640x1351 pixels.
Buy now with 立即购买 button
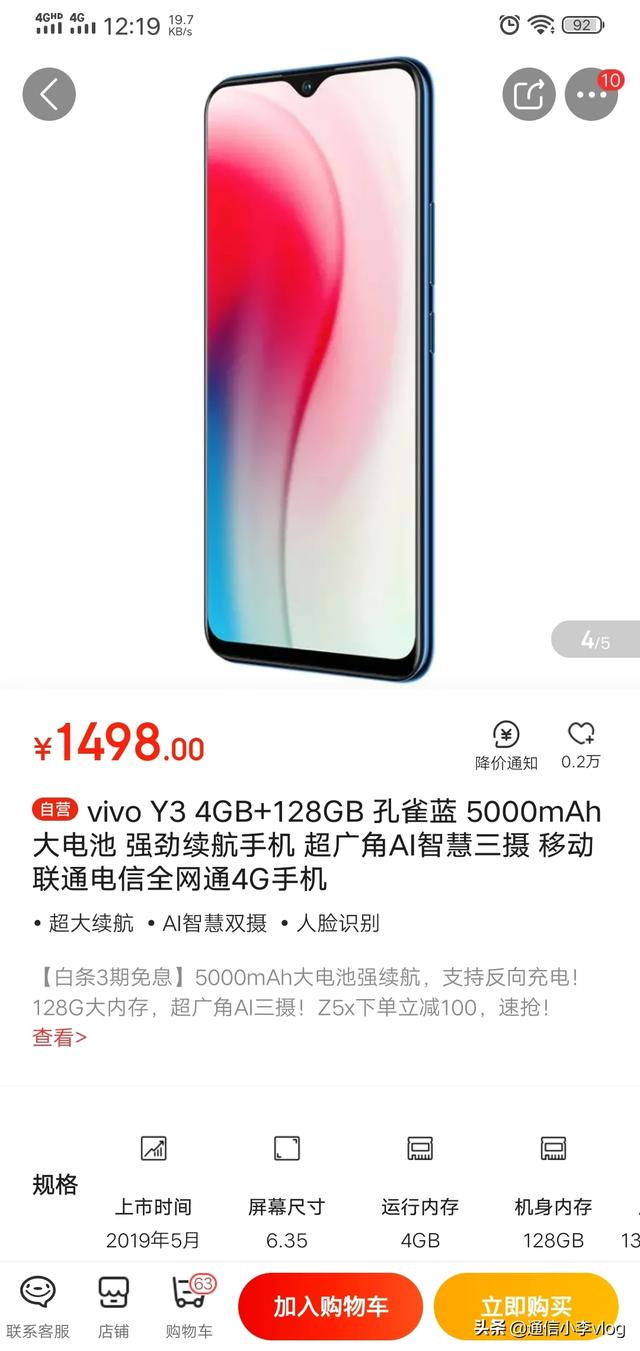[x=526, y=1306]
